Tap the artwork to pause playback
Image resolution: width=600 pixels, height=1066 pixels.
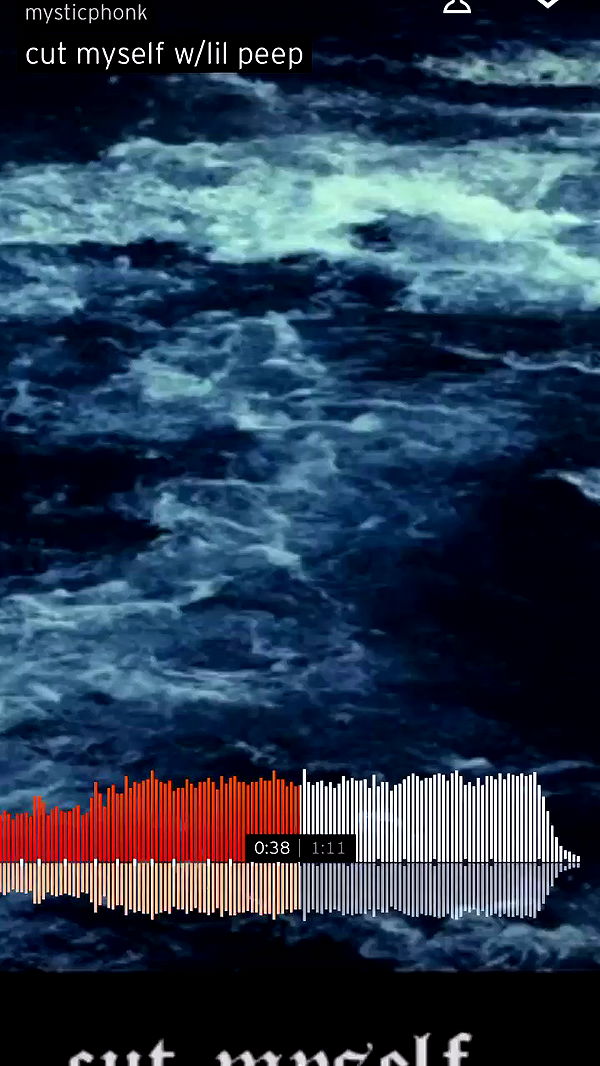tap(300, 420)
